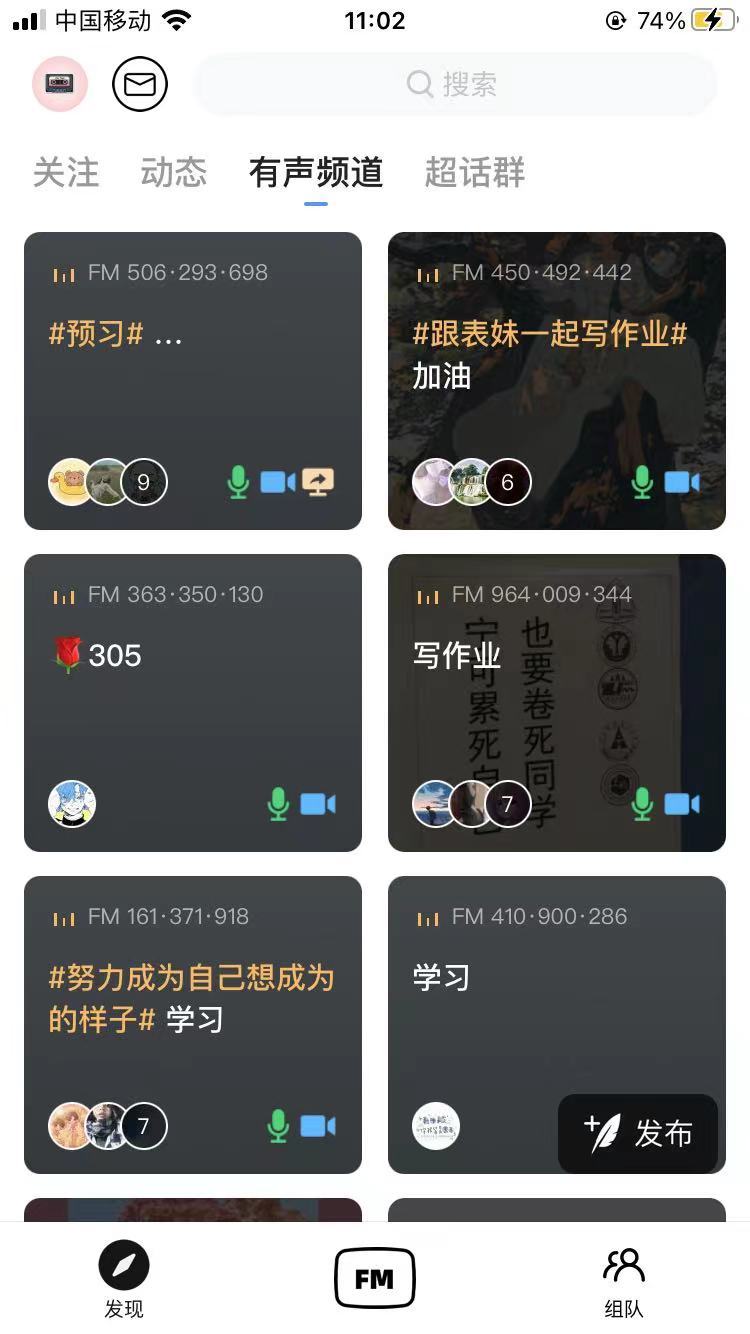Go to the 超话群 tab
This screenshot has width=750, height=1334.
(475, 173)
